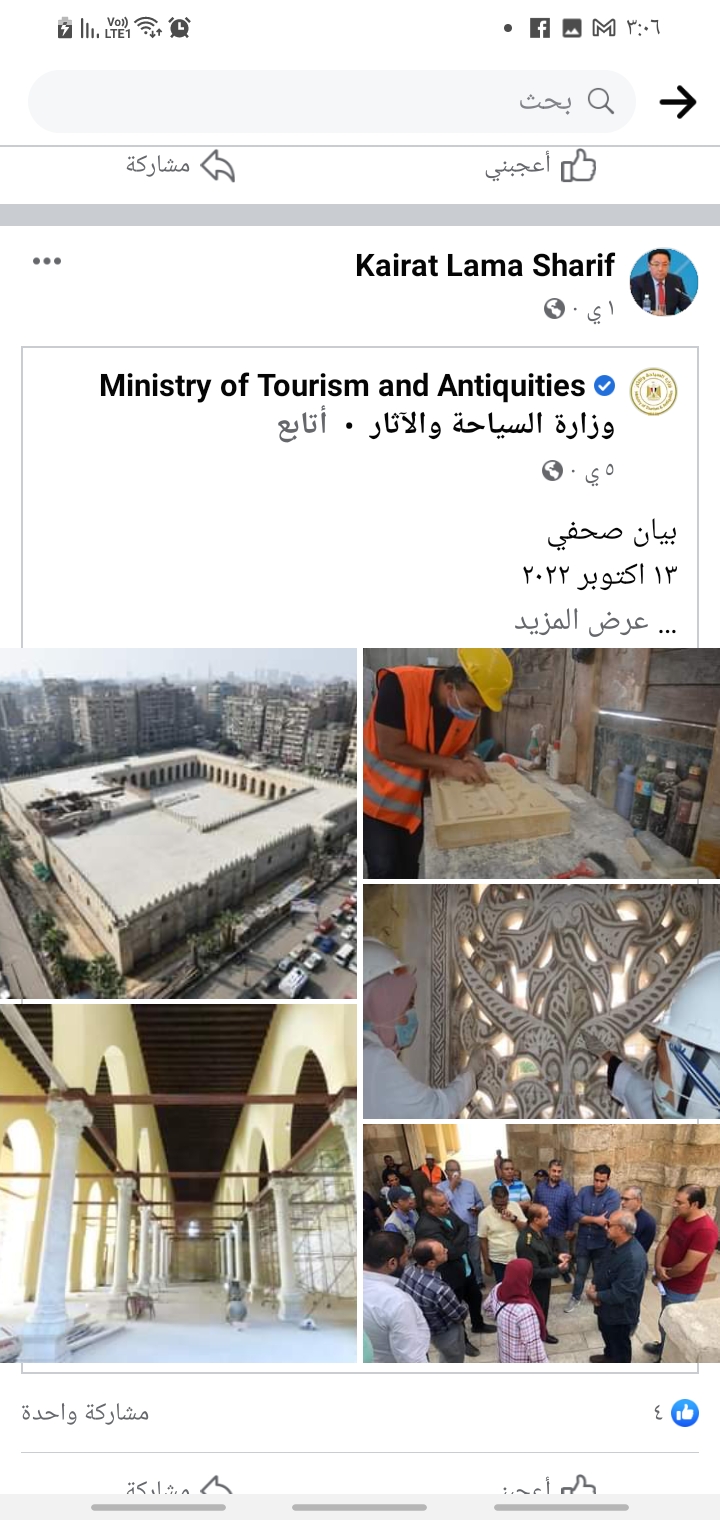The width and height of the screenshot is (720, 1520).
Task: Open Kairat Lama Sharif's profile picture
Action: [x=663, y=282]
